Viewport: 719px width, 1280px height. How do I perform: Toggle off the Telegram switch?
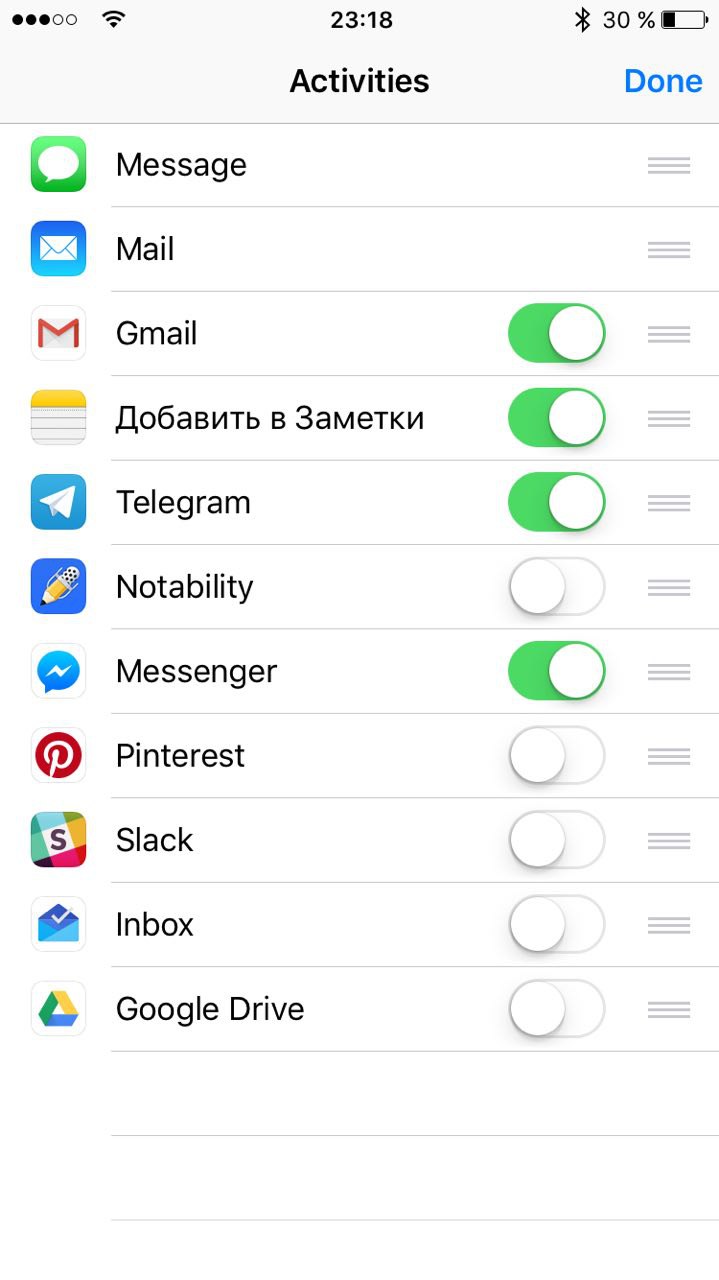click(556, 502)
